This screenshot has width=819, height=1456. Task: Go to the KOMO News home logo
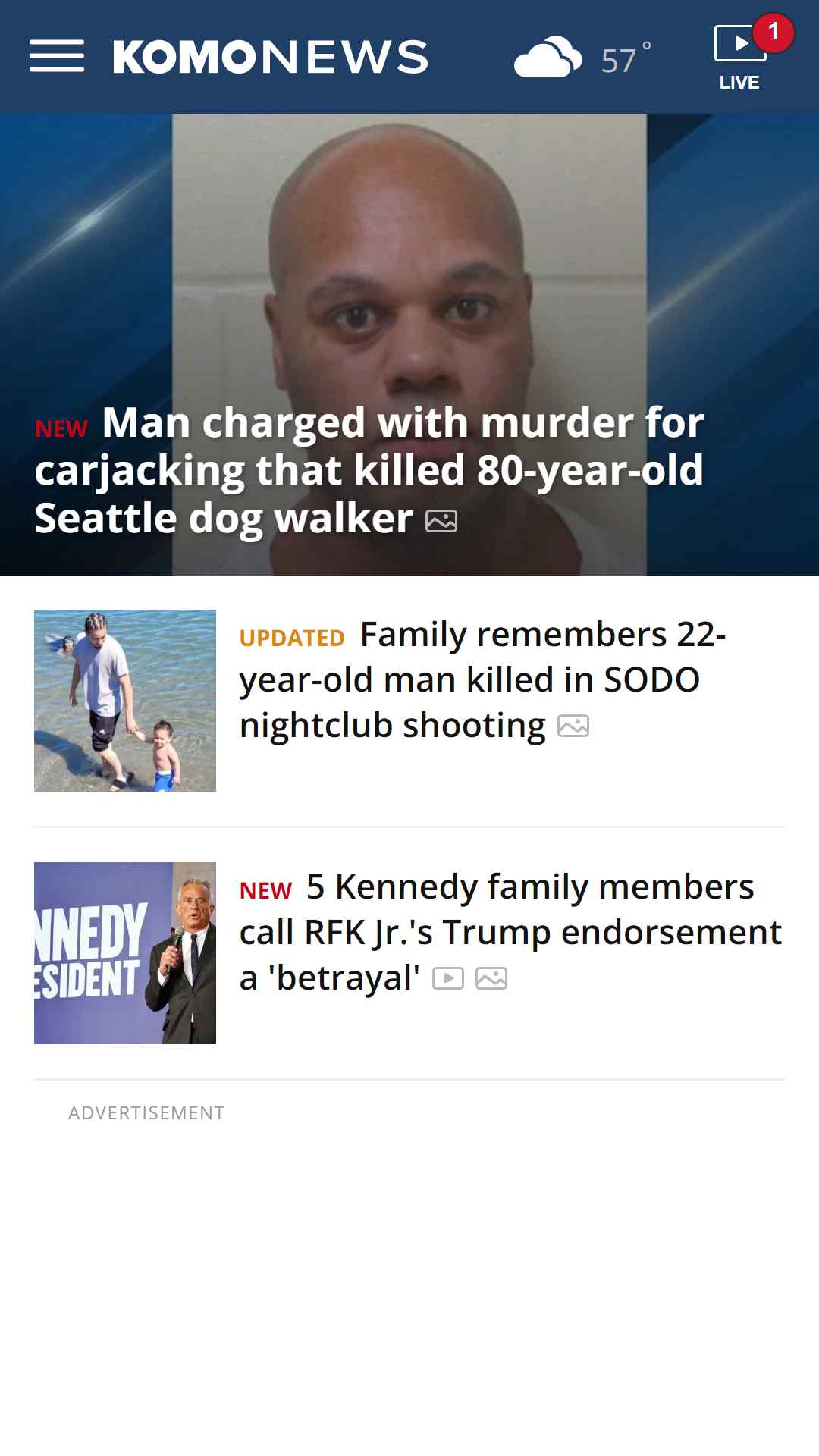[x=271, y=58]
